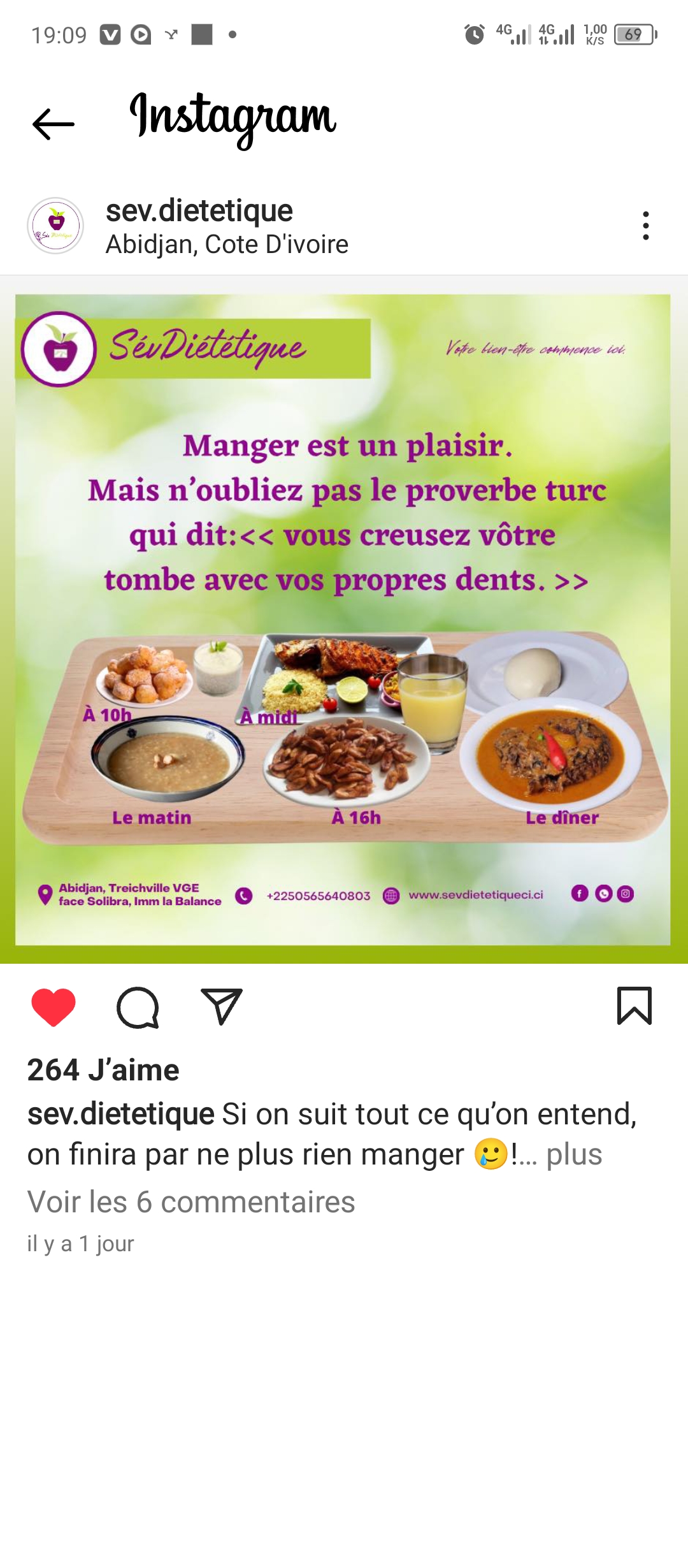View the 264 J'aime likes list
Viewport: 688px width, 1568px height.
point(103,1070)
